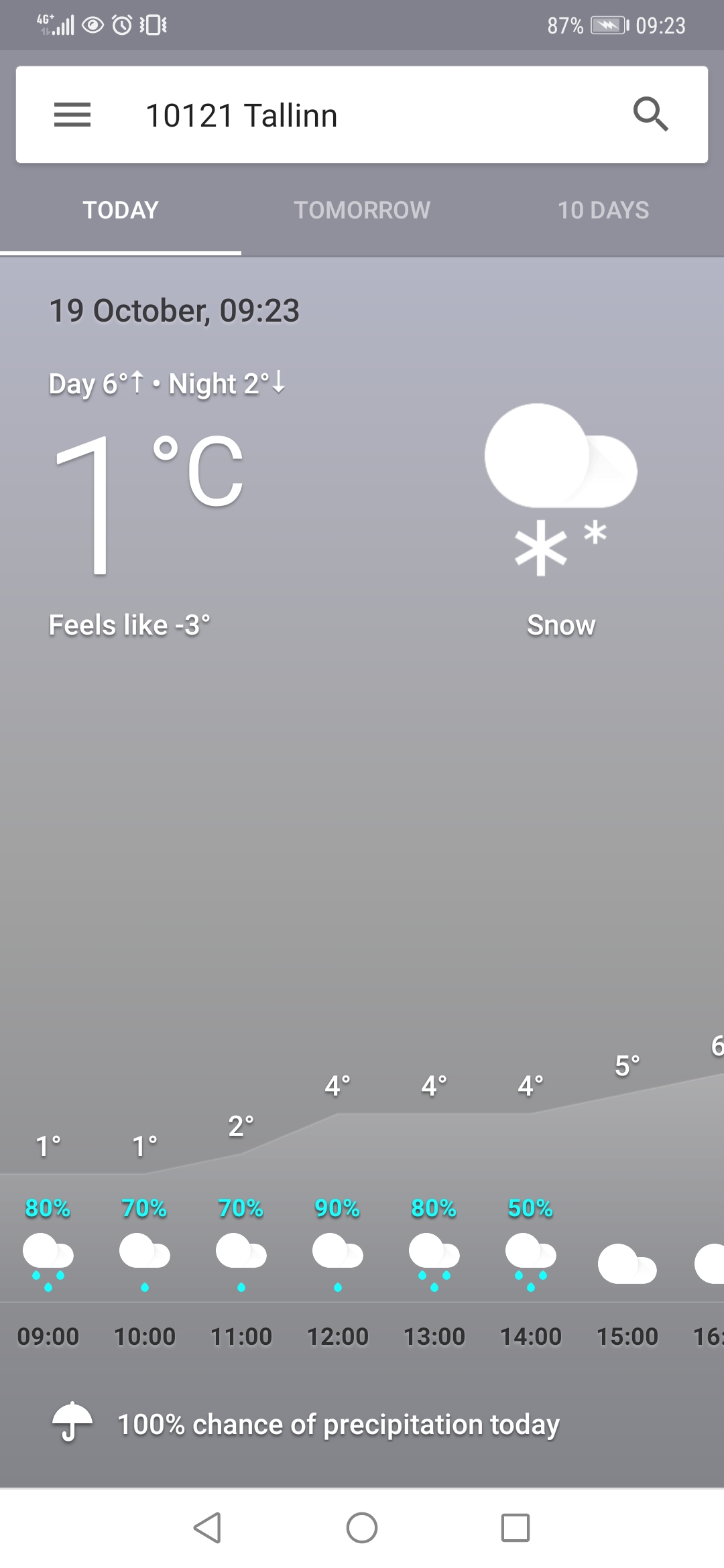724x1568 pixels.
Task: Go to the home screen
Action: [362, 1528]
